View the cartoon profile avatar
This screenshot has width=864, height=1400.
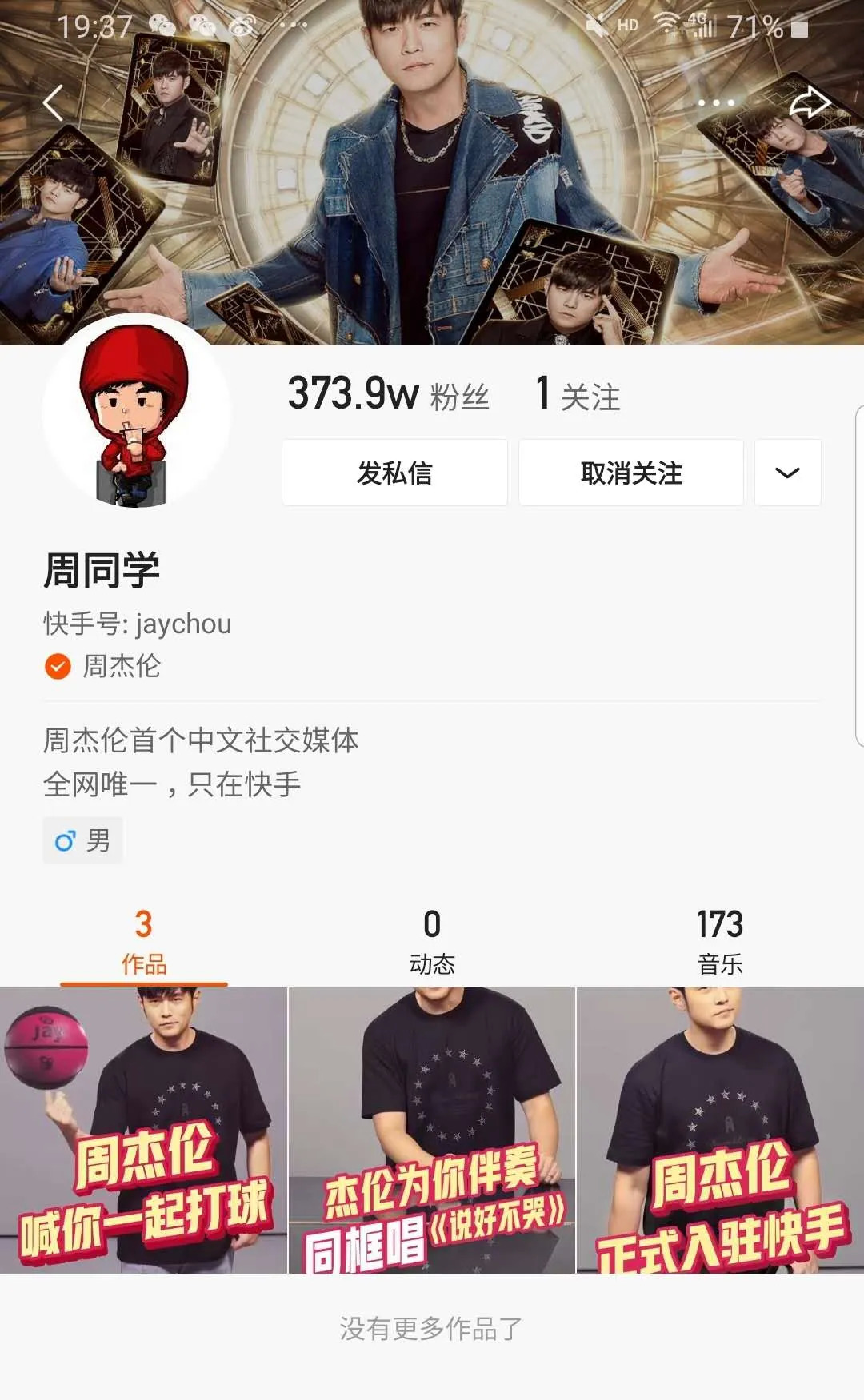tap(136, 413)
